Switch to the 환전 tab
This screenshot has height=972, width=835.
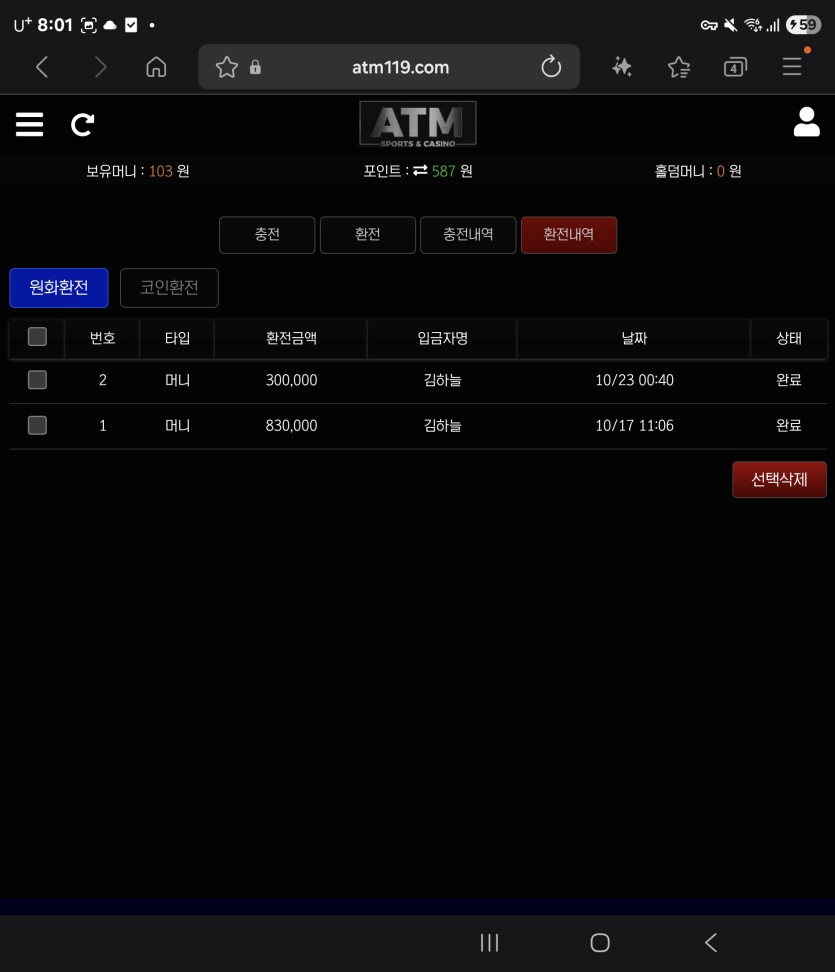point(367,235)
